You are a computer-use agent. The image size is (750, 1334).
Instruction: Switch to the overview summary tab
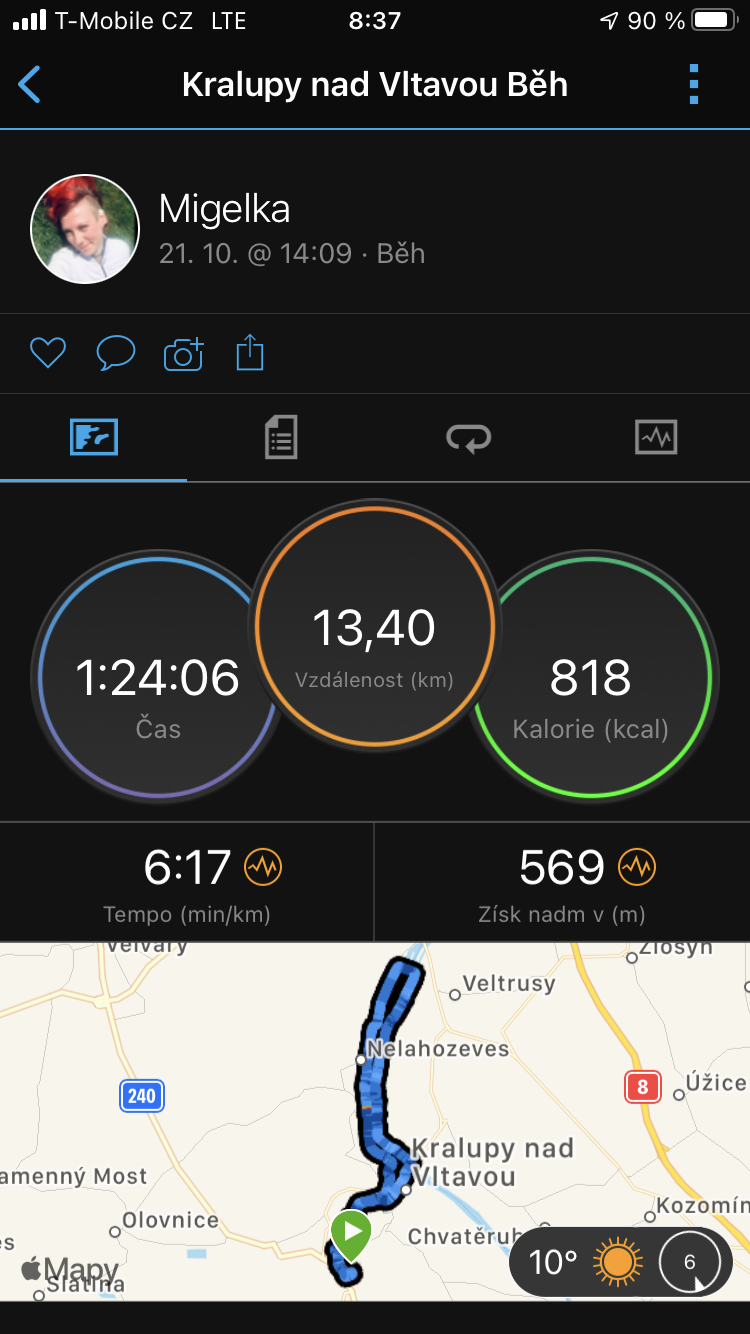point(94,437)
